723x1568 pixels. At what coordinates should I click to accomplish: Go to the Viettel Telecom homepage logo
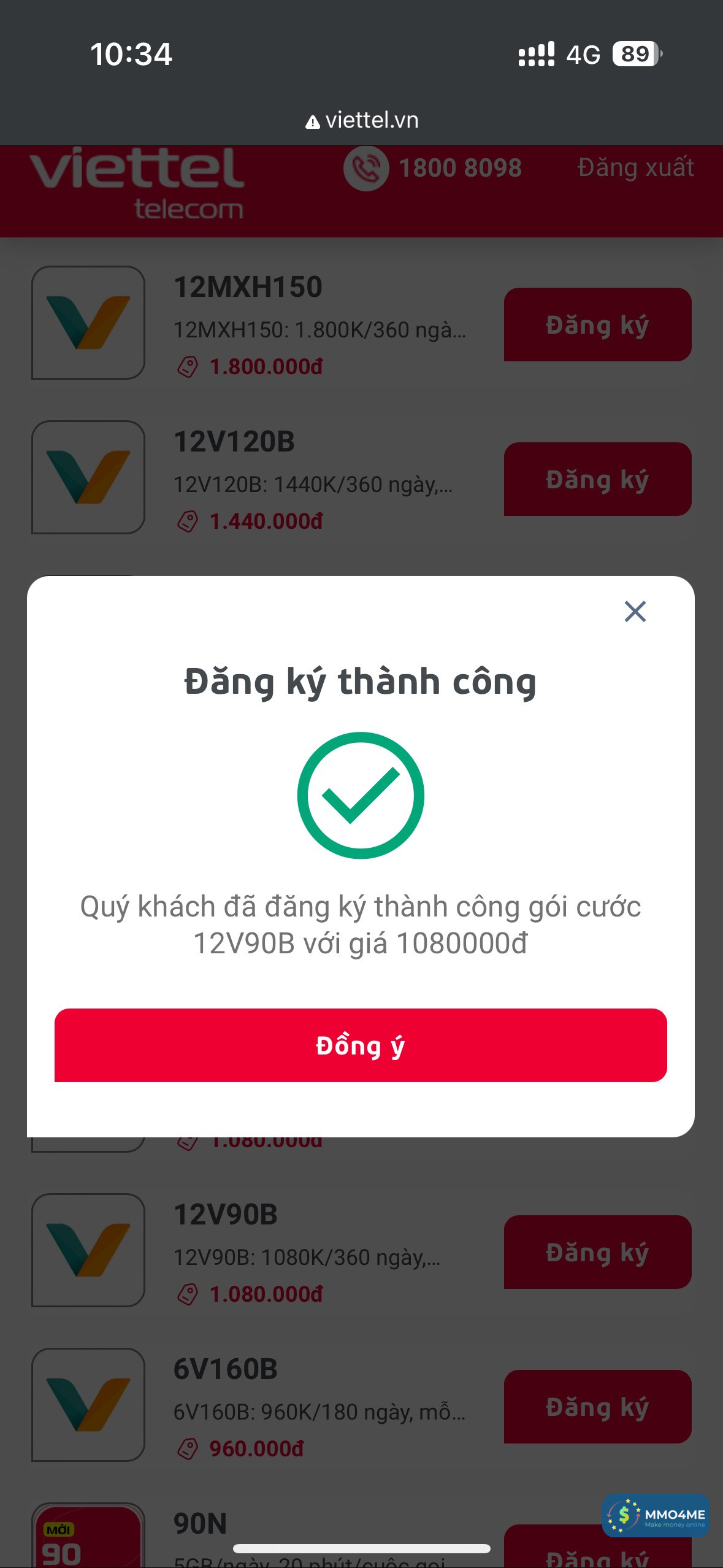pyautogui.click(x=137, y=183)
